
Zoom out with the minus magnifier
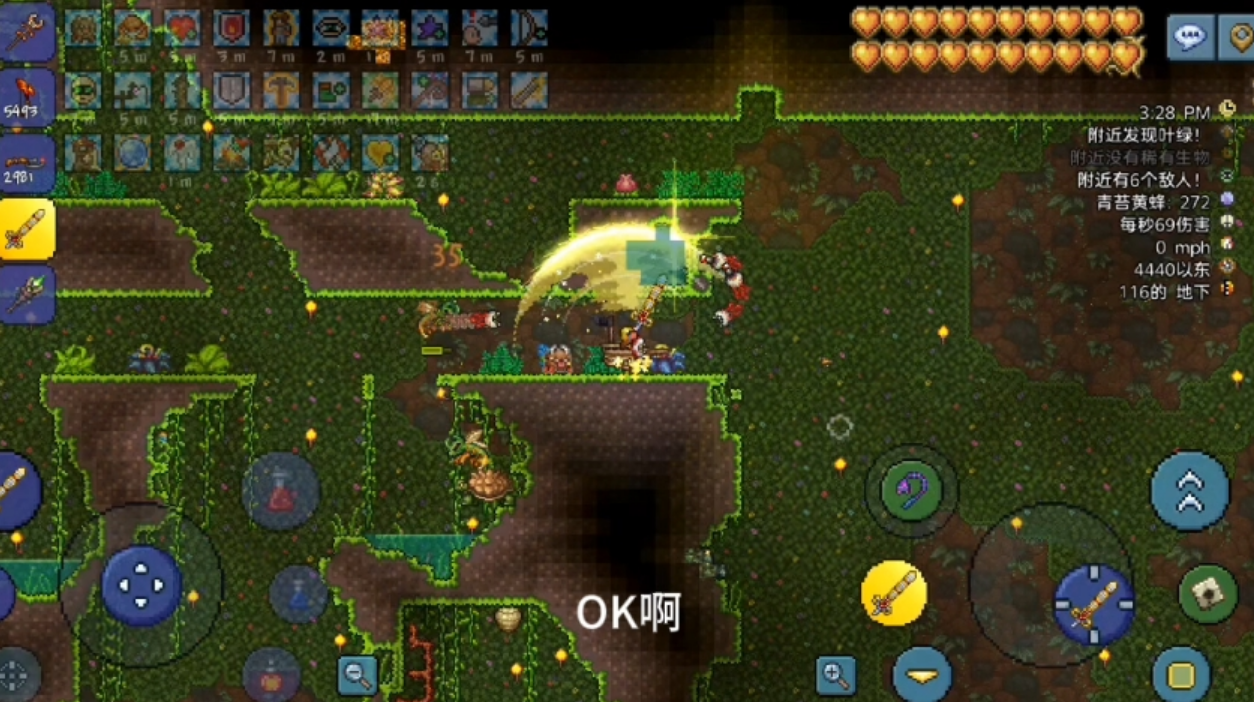(357, 675)
